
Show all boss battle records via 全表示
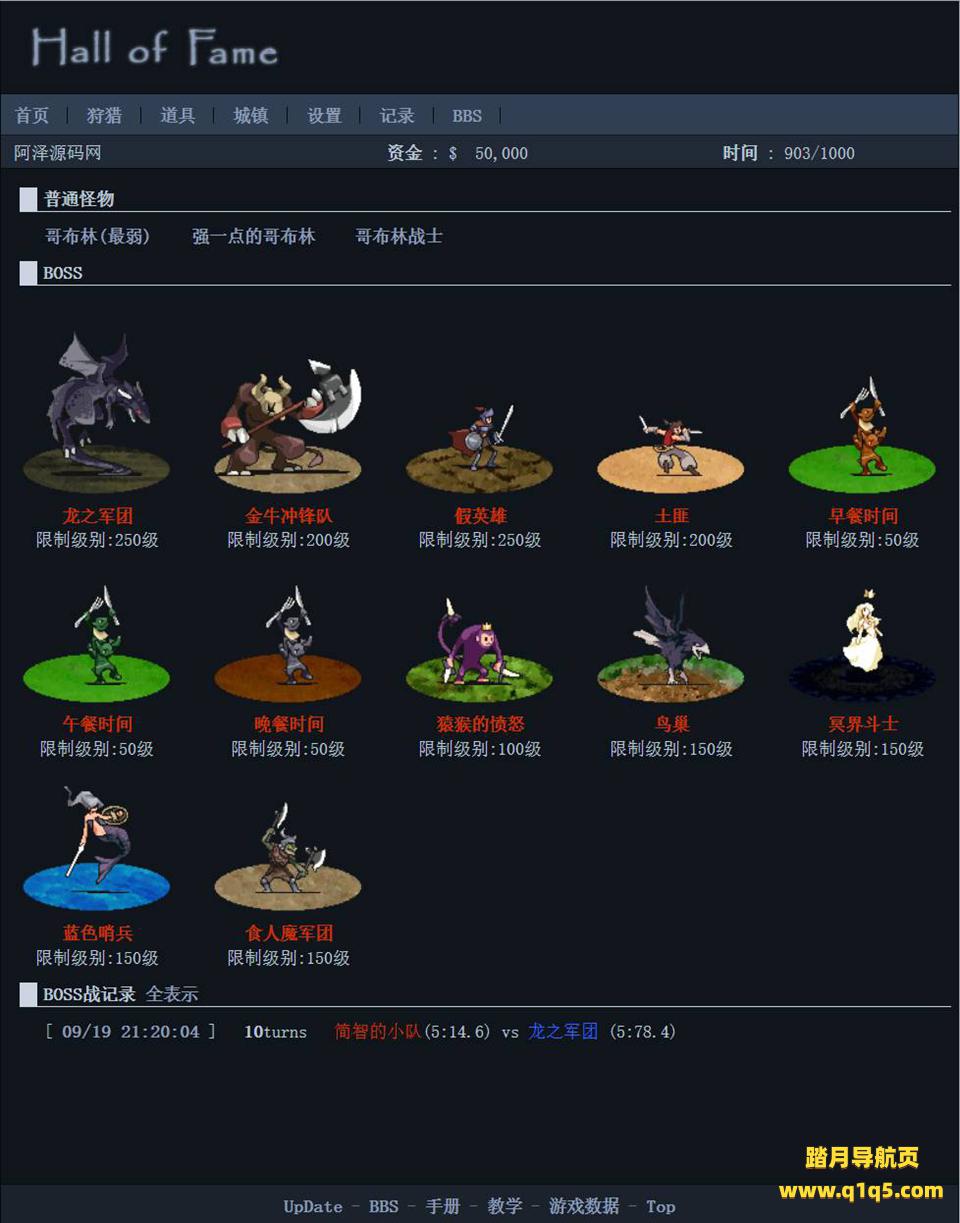point(172,994)
